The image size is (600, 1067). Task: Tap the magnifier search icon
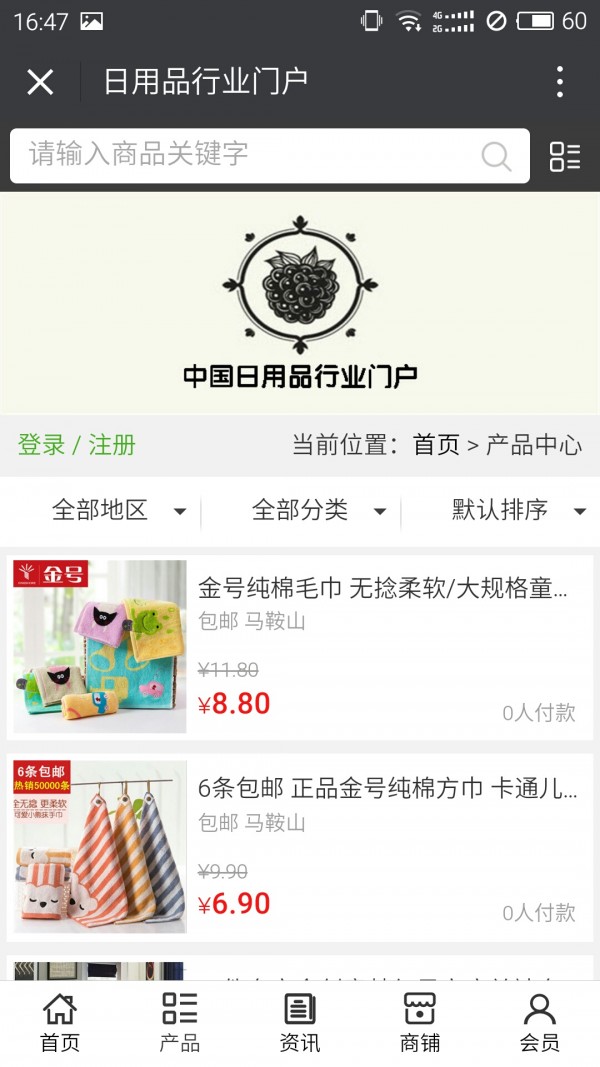pyautogui.click(x=495, y=156)
